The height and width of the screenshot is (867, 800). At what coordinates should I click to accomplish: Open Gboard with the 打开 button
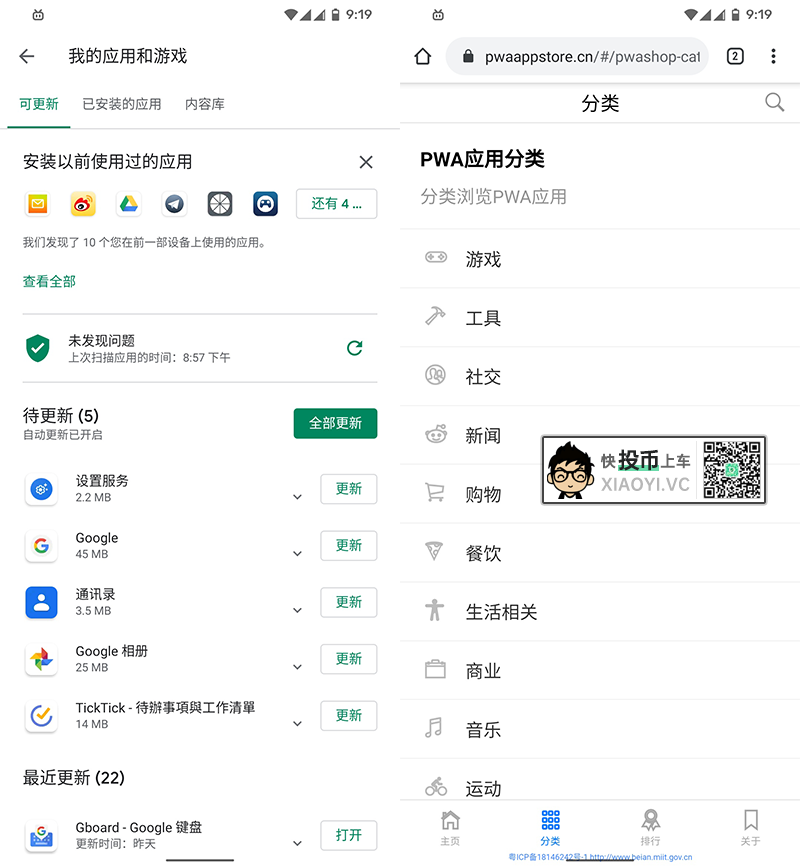348,835
